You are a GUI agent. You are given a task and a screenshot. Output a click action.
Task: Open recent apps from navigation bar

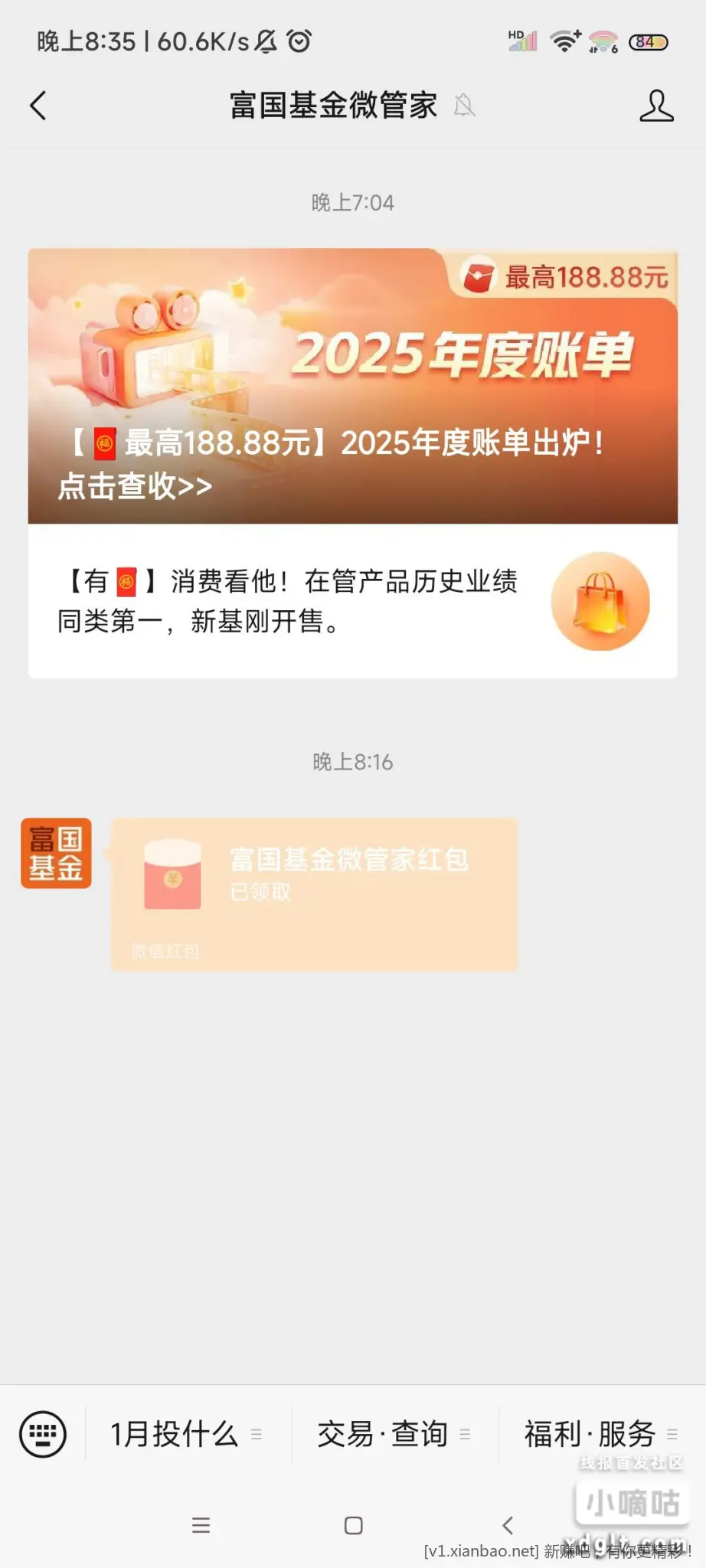201,1525
